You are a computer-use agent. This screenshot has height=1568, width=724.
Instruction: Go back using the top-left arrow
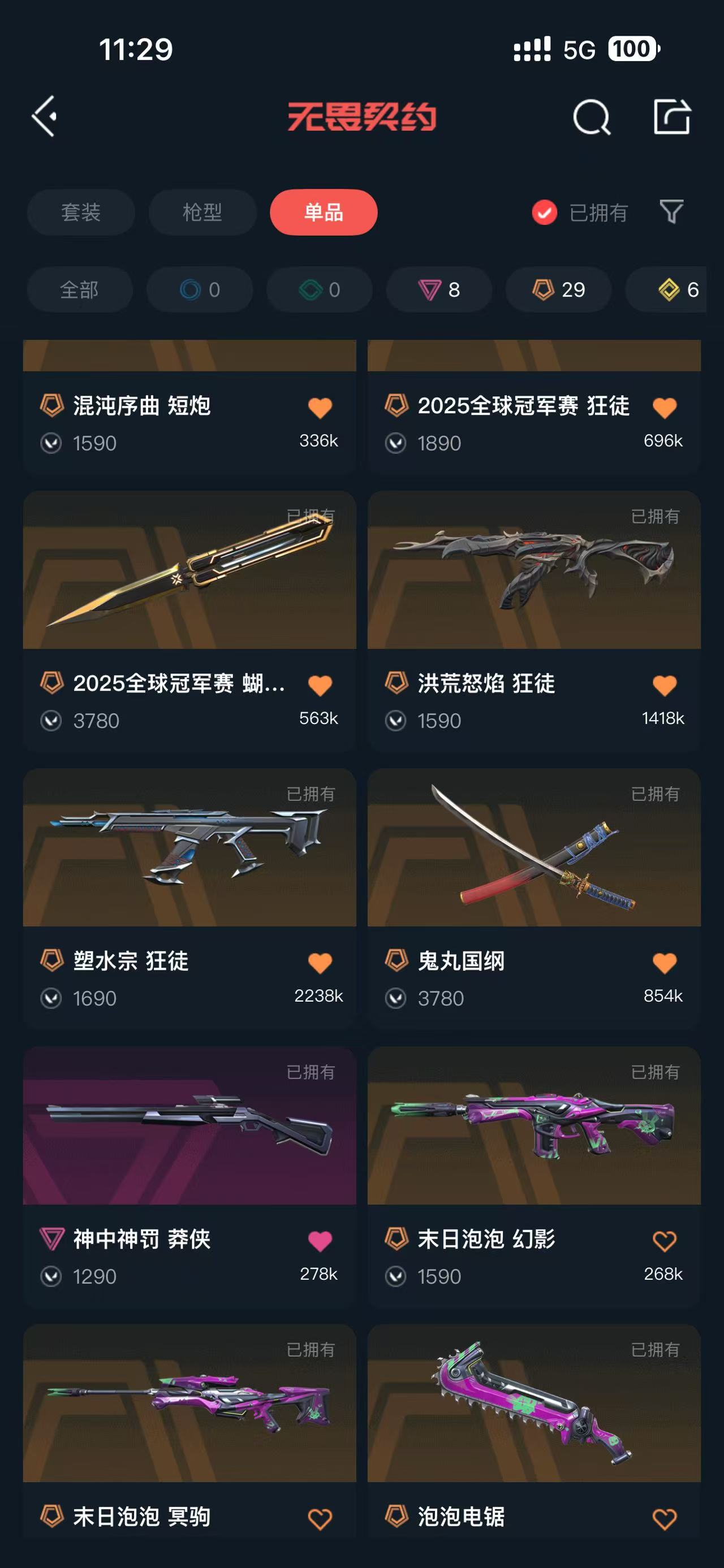pyautogui.click(x=45, y=116)
